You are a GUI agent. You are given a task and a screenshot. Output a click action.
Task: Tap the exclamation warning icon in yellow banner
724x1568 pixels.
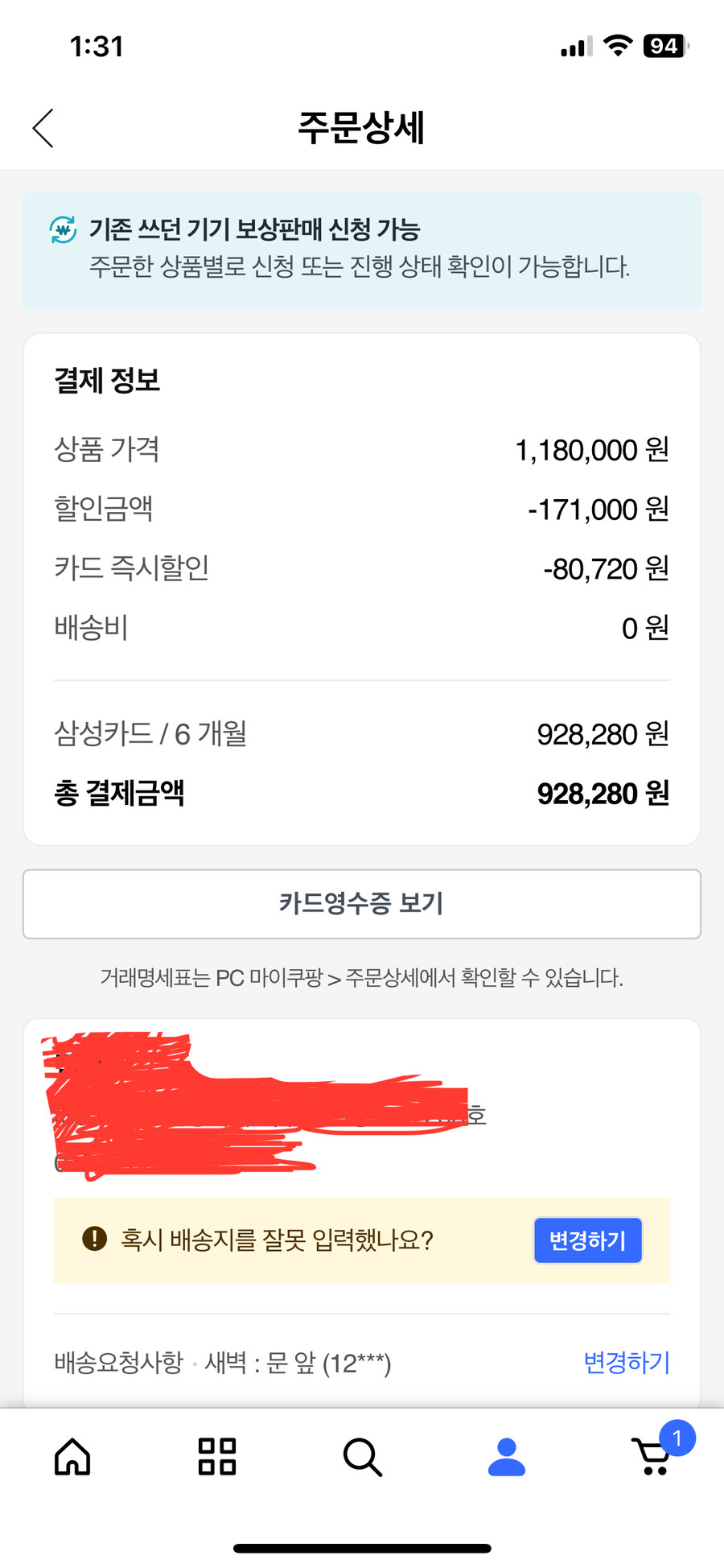tap(96, 1239)
